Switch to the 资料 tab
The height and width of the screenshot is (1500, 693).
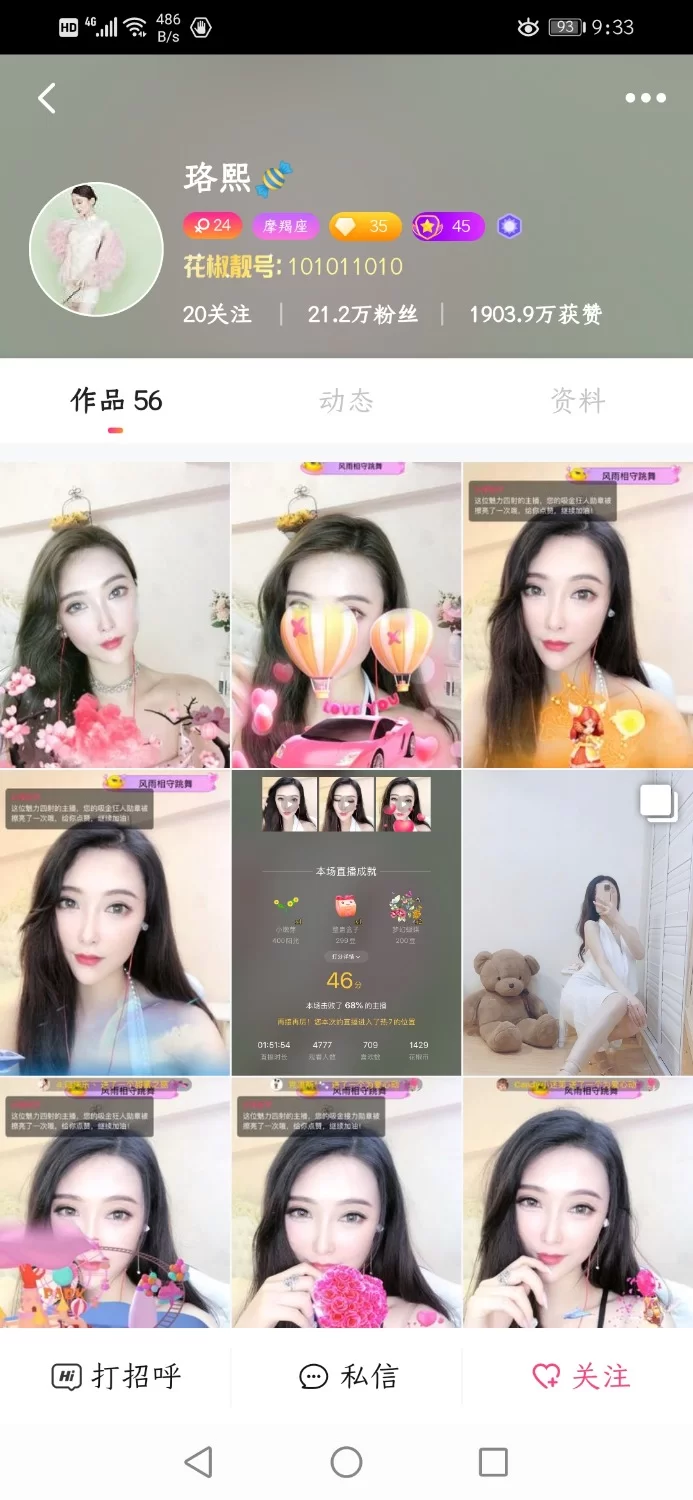[x=577, y=401]
